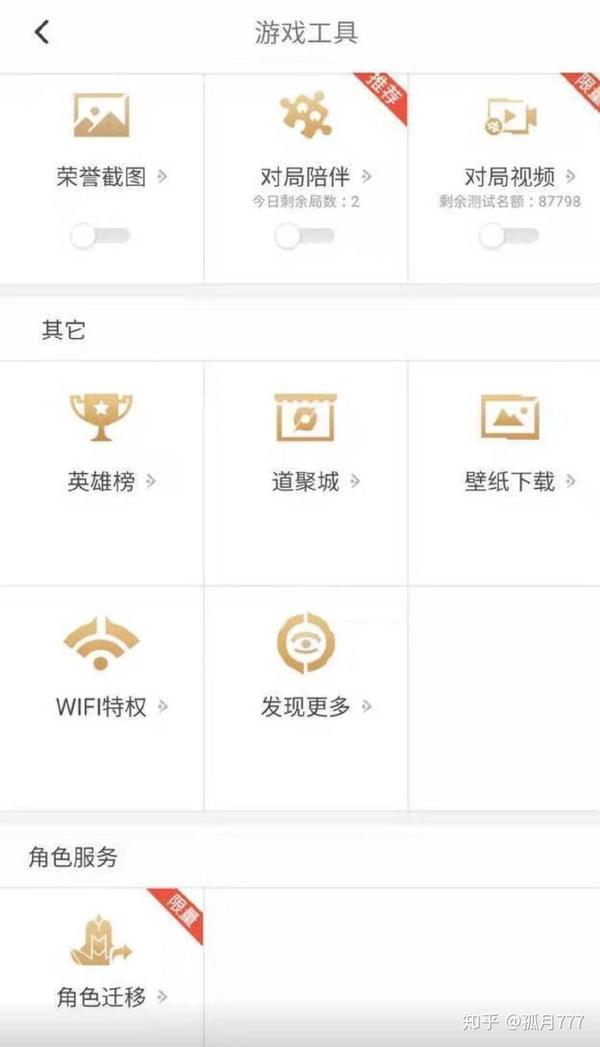Image resolution: width=600 pixels, height=1047 pixels.
Task: Toggle the 荣誉截图 switch
Action: 100,236
